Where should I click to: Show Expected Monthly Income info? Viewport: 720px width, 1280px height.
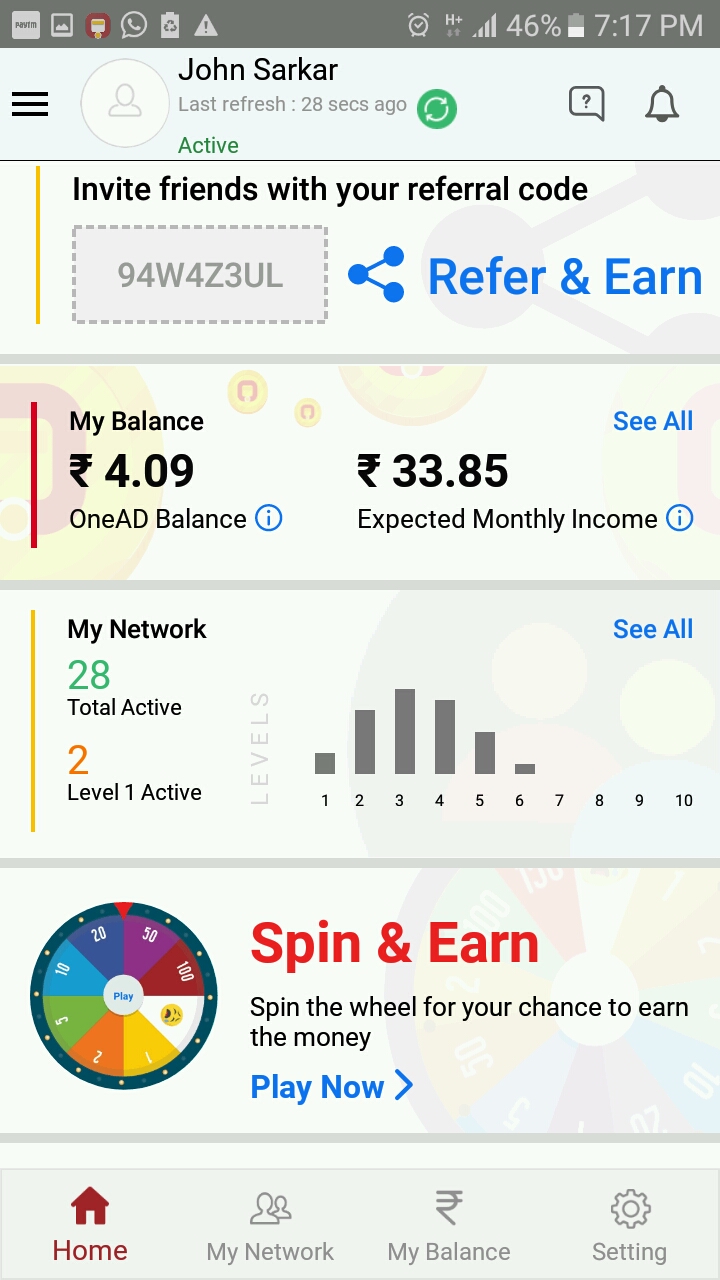(679, 518)
